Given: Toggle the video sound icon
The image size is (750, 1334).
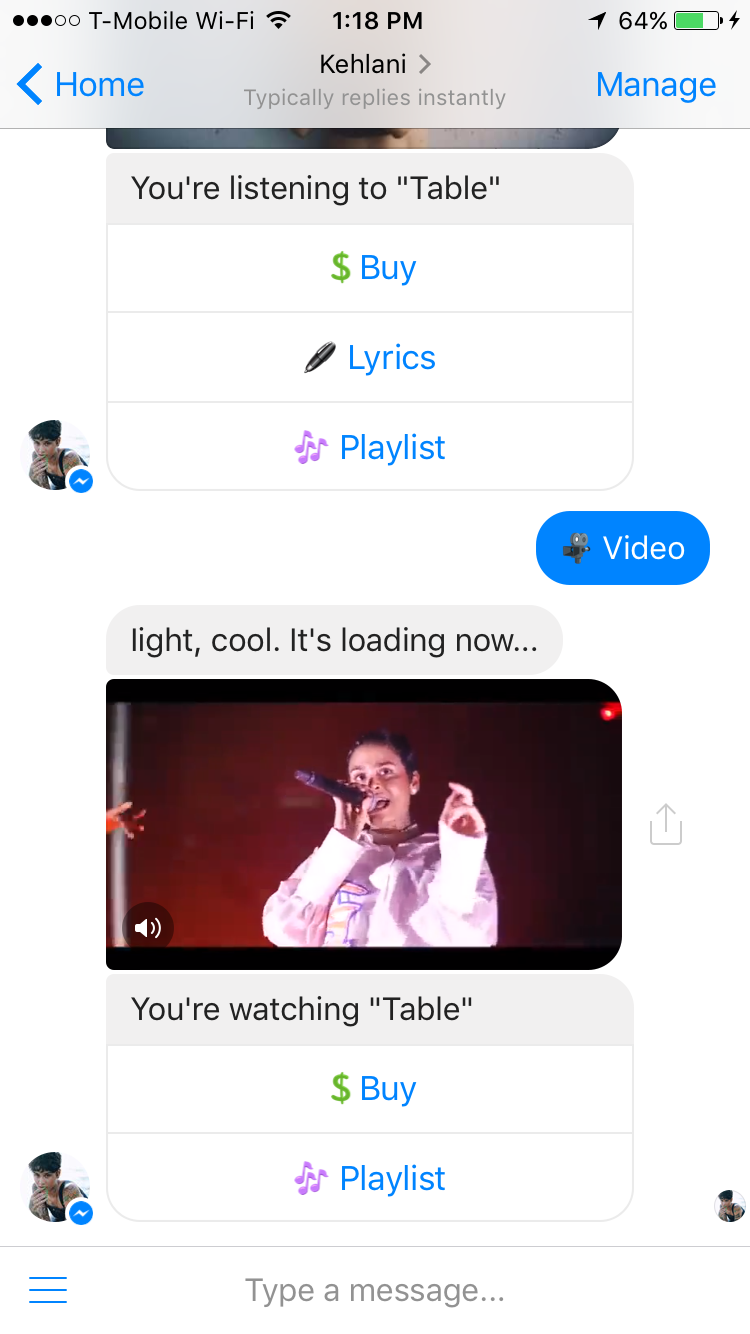Looking at the screenshot, I should click(x=148, y=928).
